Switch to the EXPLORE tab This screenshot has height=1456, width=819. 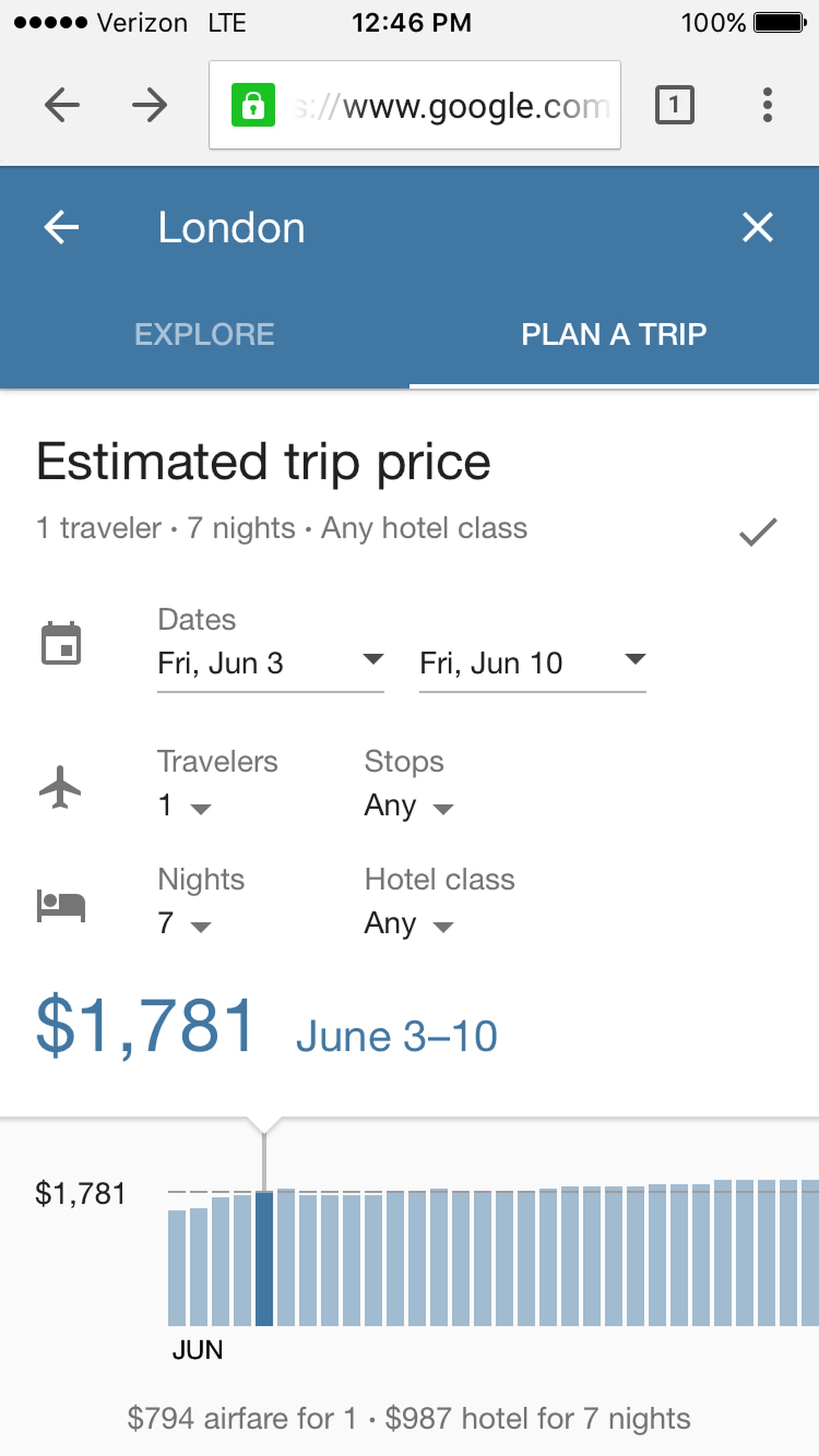205,333
